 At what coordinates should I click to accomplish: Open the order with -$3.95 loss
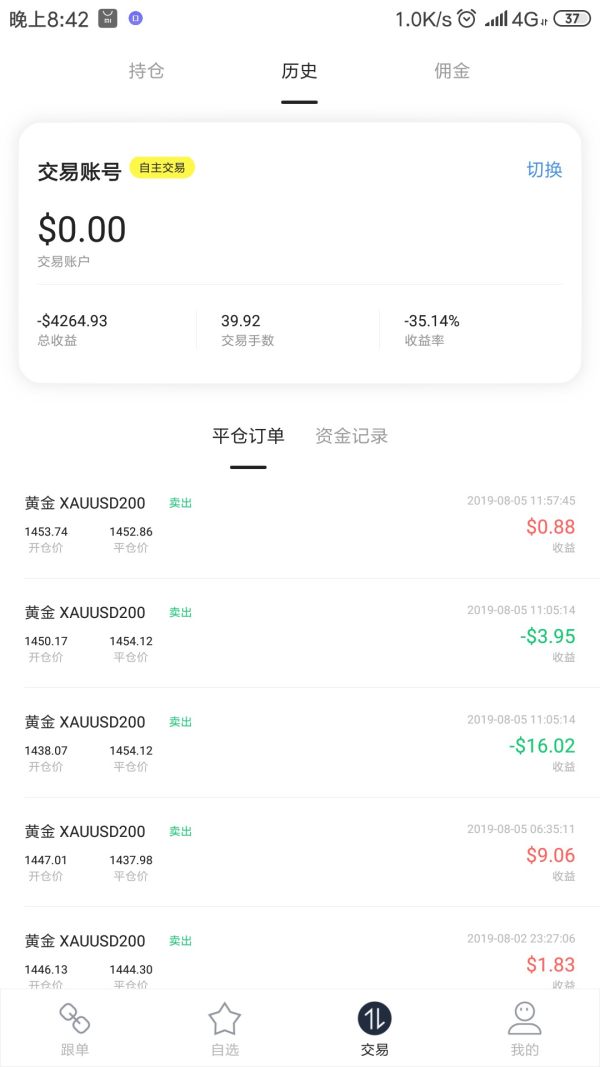tap(300, 633)
